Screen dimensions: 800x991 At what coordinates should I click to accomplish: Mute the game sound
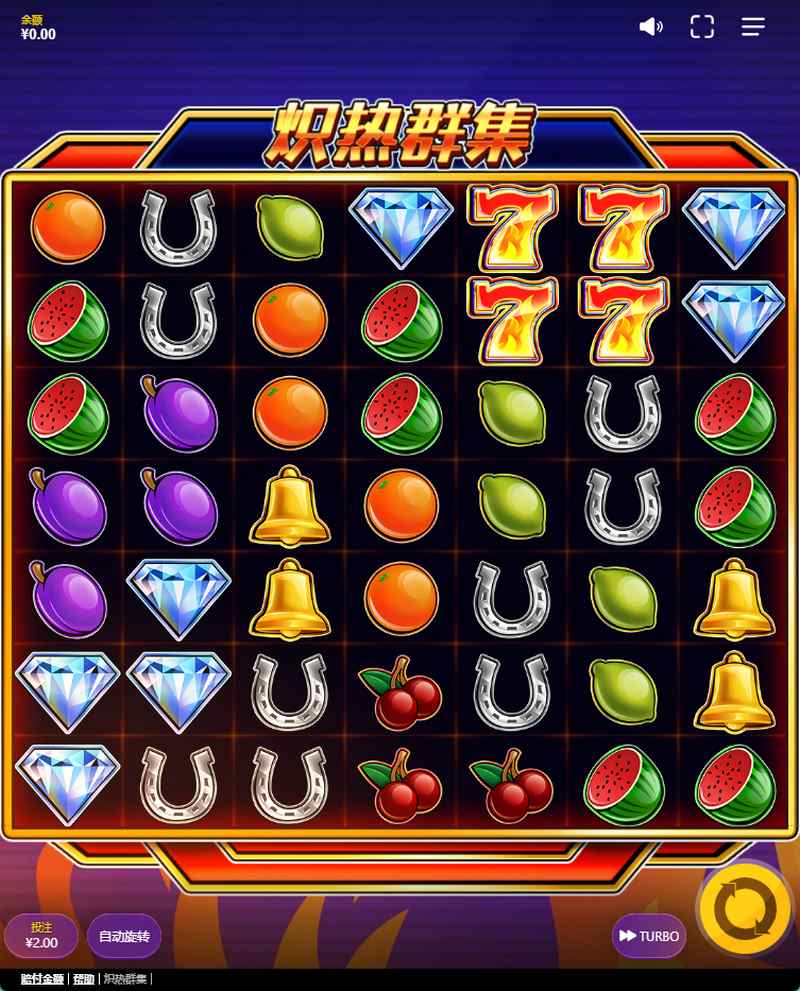coord(651,27)
